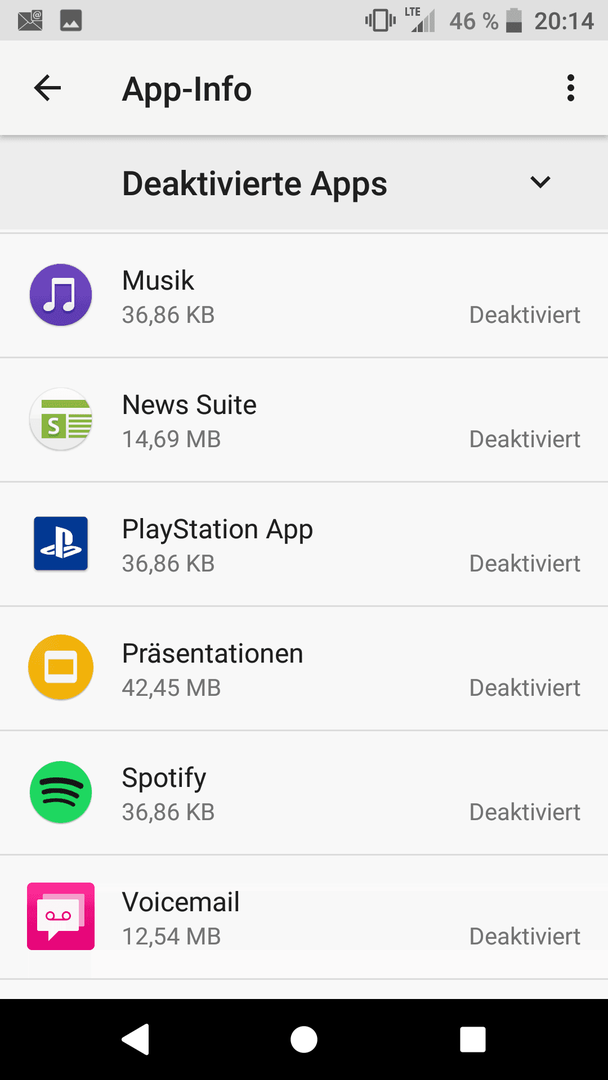Expand the Deaktivierte Apps filter dropdown

(x=304, y=183)
